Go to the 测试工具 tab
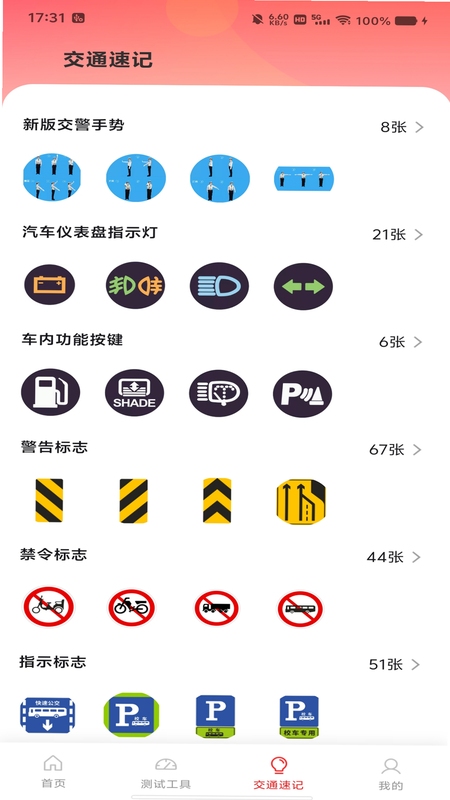 (166, 772)
